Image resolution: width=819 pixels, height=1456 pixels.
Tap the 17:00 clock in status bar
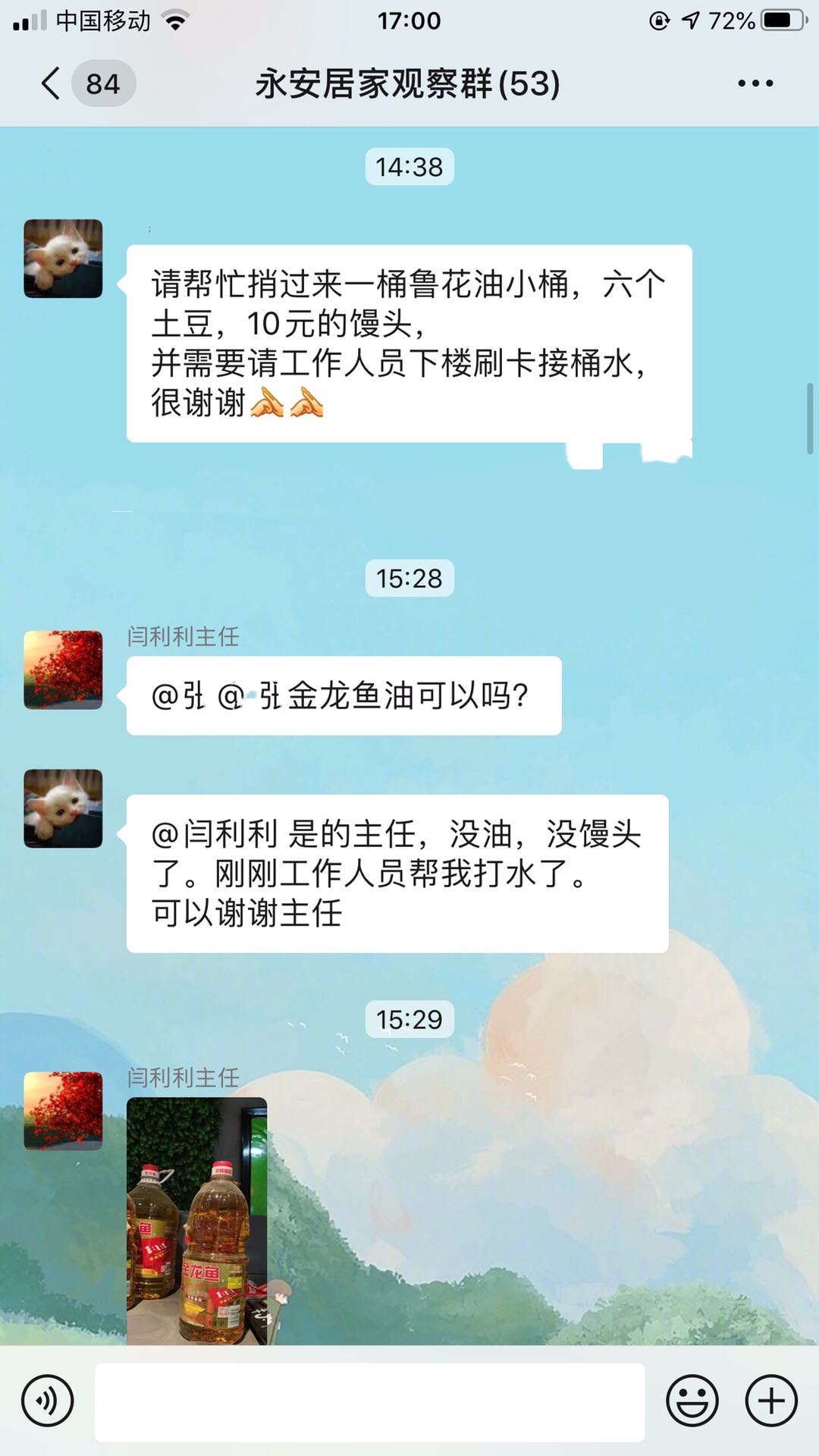(409, 20)
